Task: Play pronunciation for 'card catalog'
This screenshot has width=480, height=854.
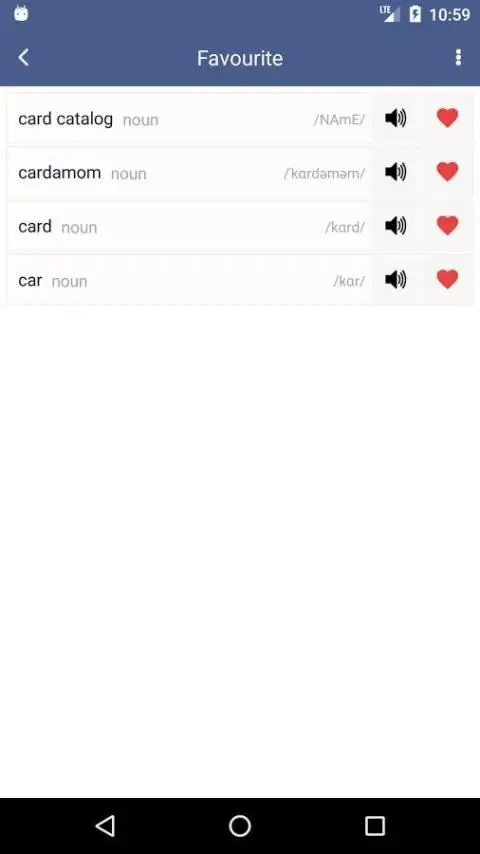Action: (x=396, y=118)
